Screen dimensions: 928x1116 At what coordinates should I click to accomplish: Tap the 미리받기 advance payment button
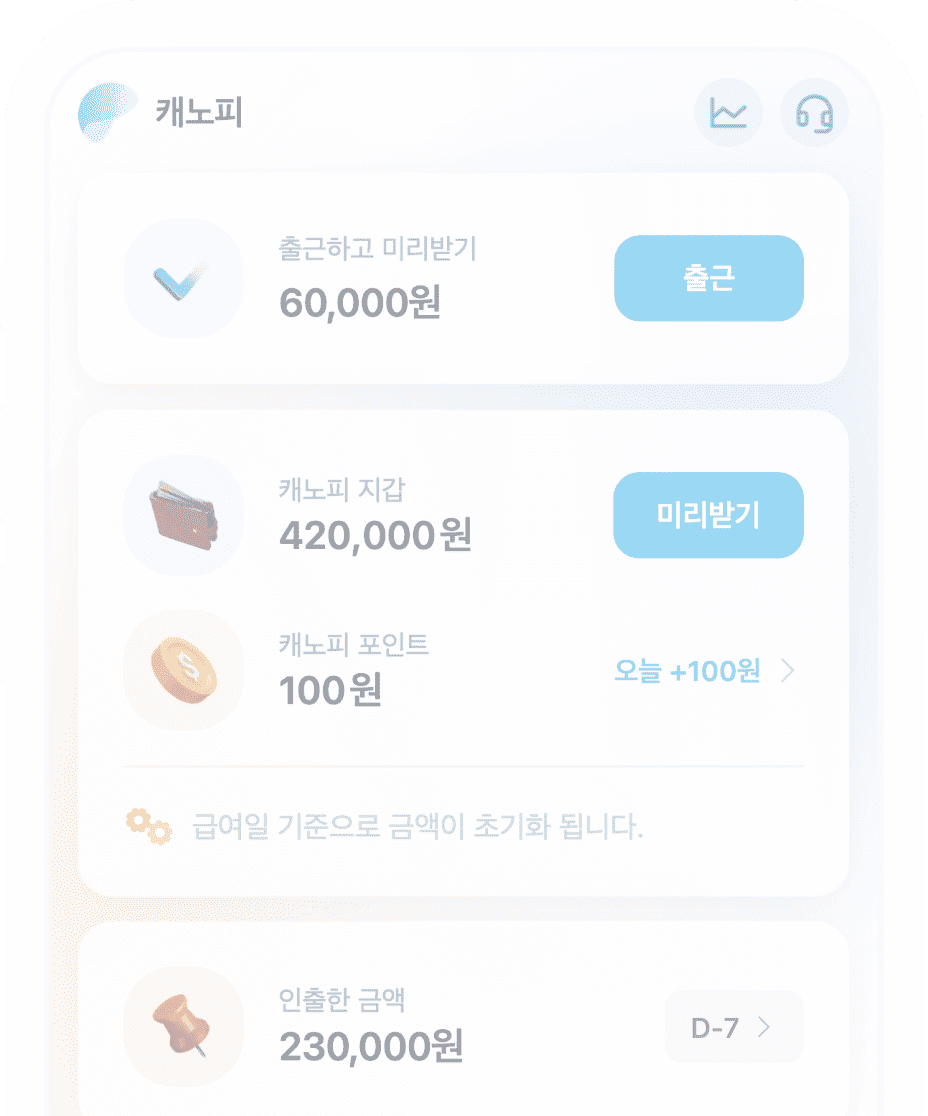click(x=708, y=515)
